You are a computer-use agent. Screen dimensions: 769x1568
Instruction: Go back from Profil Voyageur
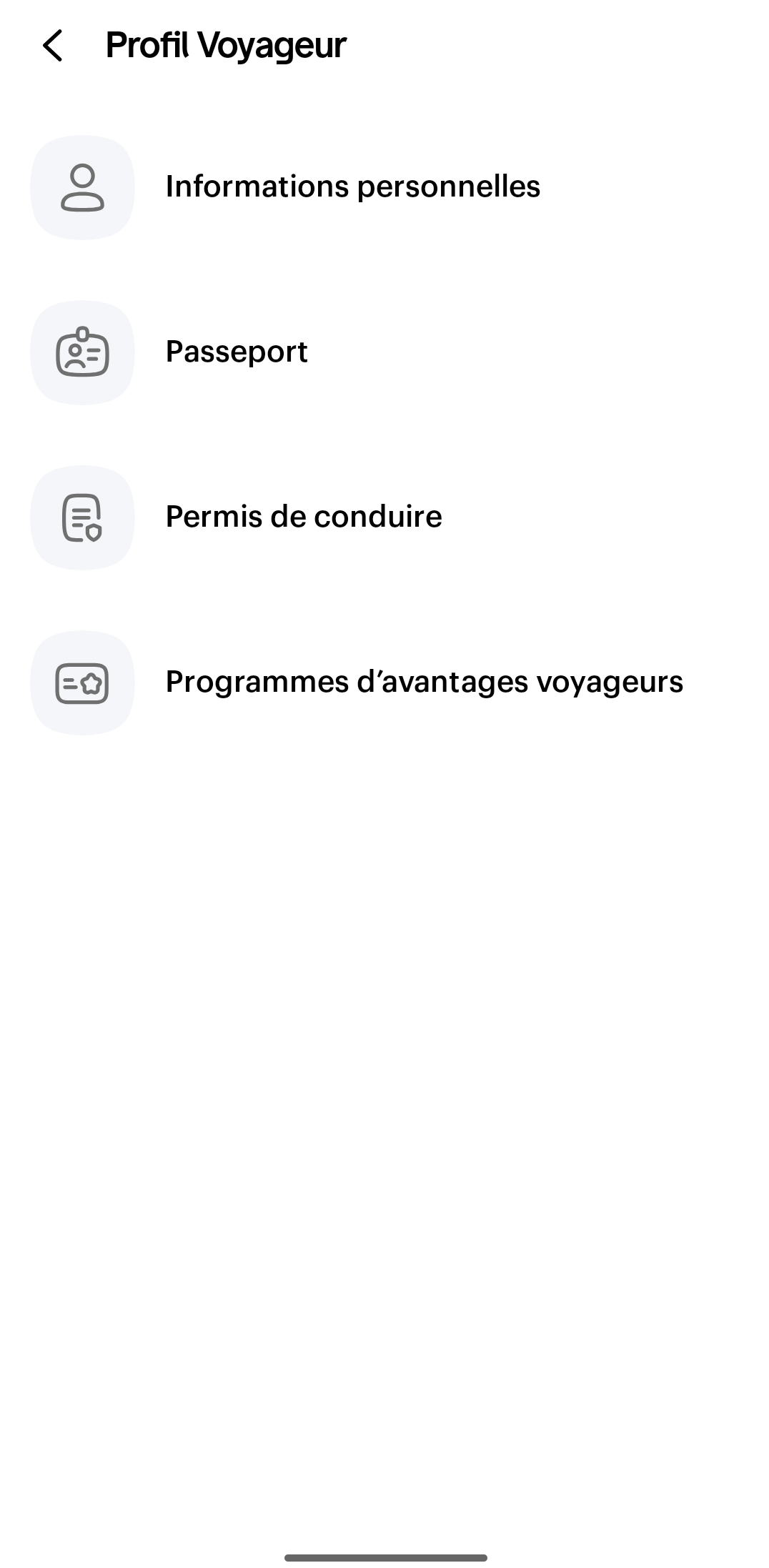click(53, 46)
